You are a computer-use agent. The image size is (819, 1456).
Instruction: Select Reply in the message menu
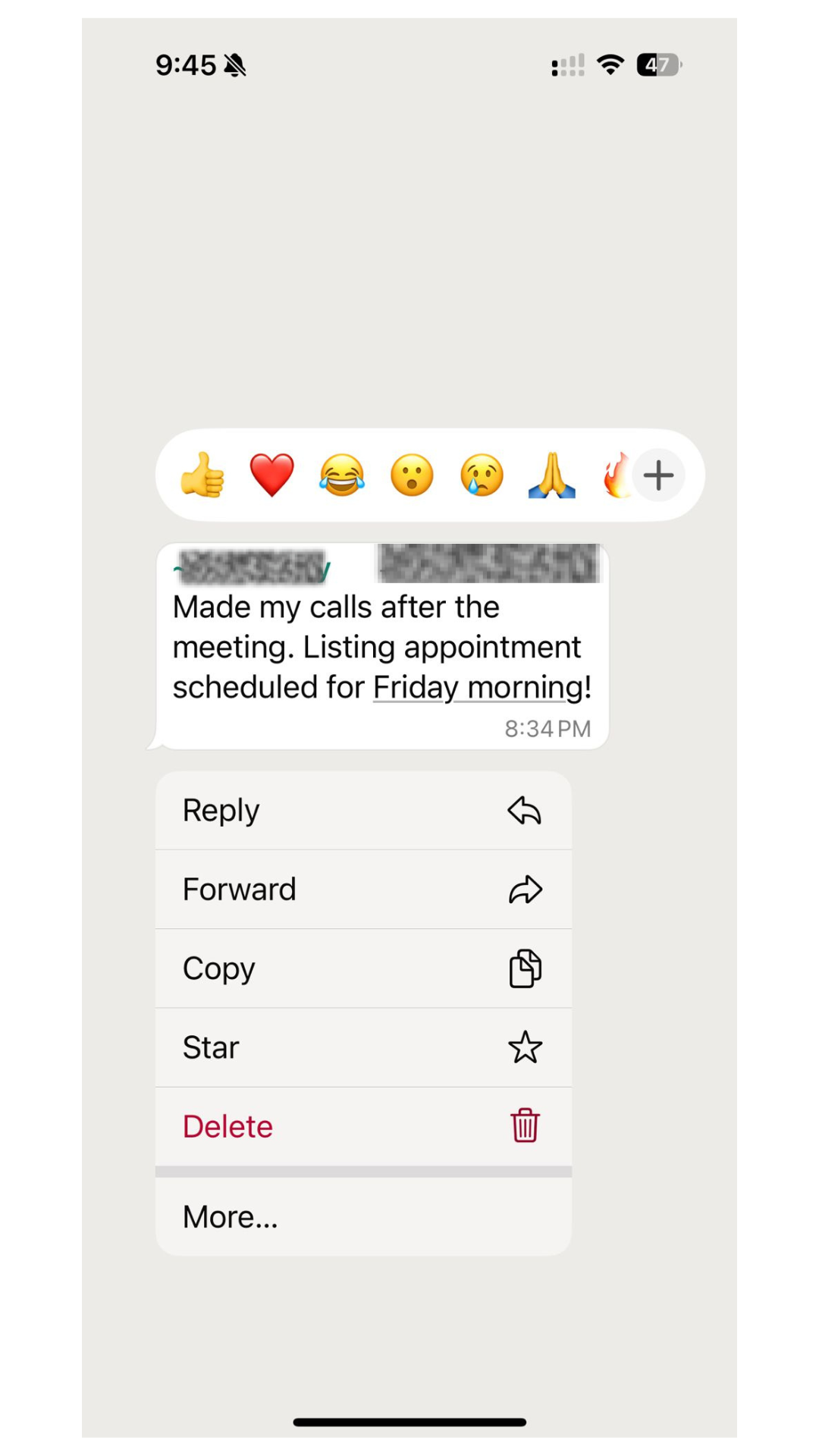point(363,811)
